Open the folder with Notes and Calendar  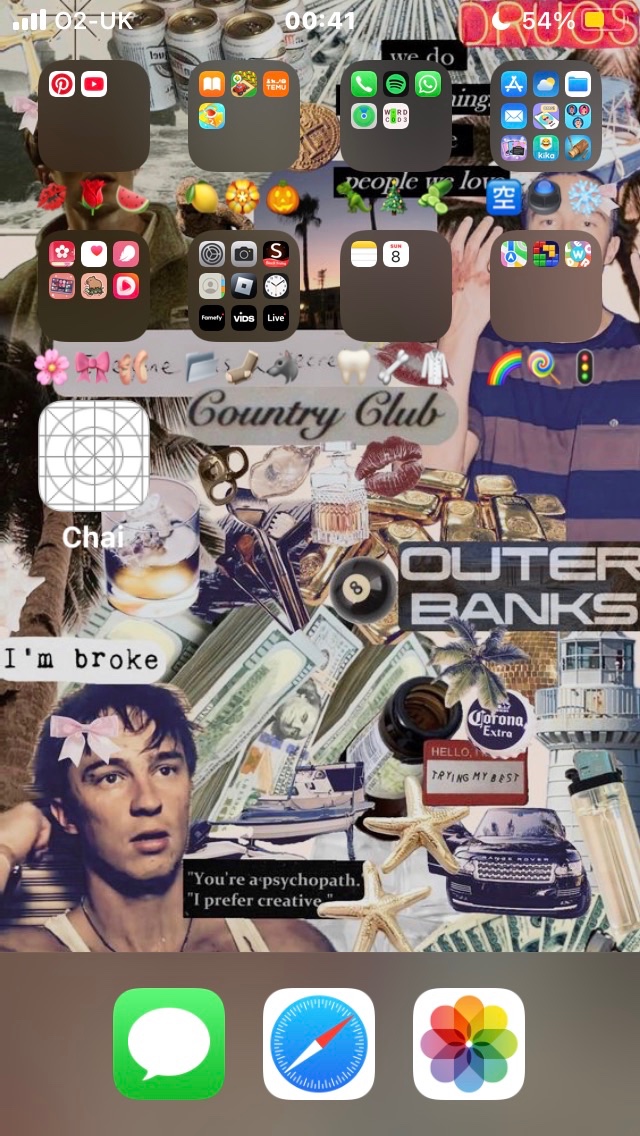tap(396, 286)
